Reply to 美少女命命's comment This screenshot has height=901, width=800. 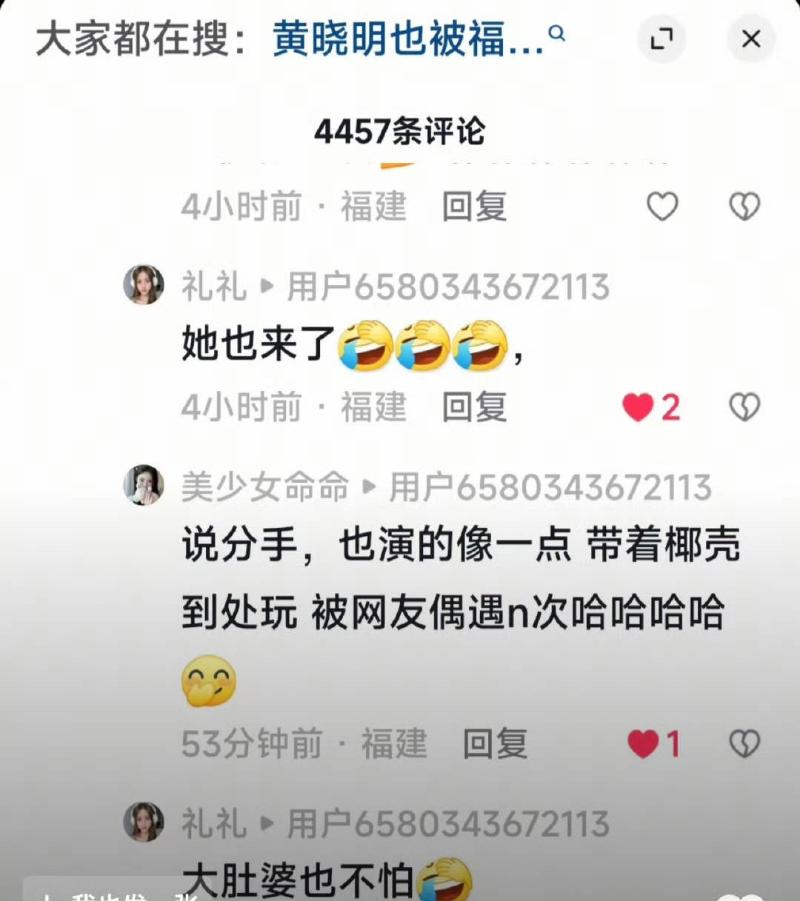point(495,743)
